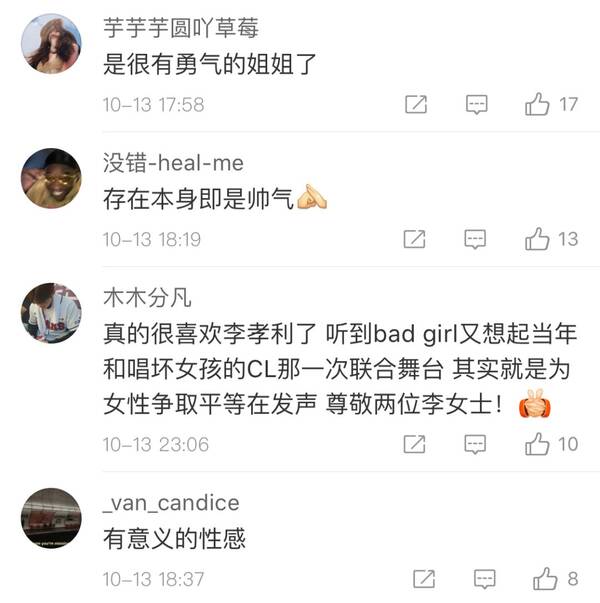Tap the username 没错-heal-me
The image size is (600, 603).
(x=172, y=163)
